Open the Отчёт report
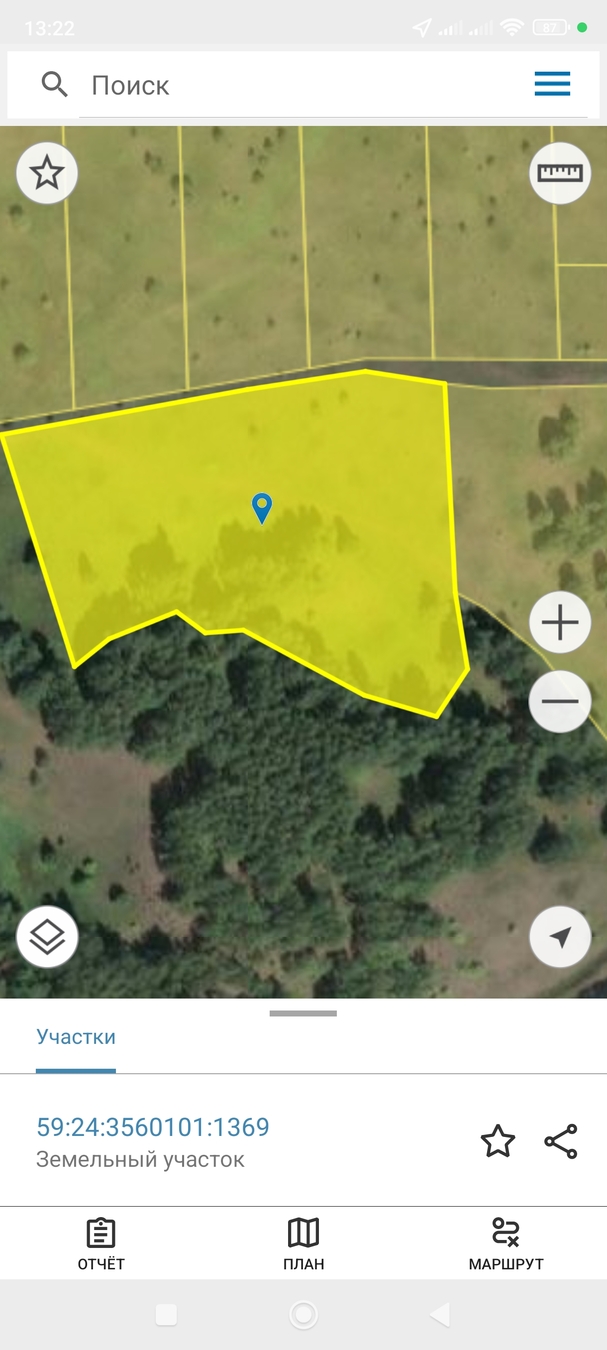The width and height of the screenshot is (607, 1350). pyautogui.click(x=101, y=1243)
